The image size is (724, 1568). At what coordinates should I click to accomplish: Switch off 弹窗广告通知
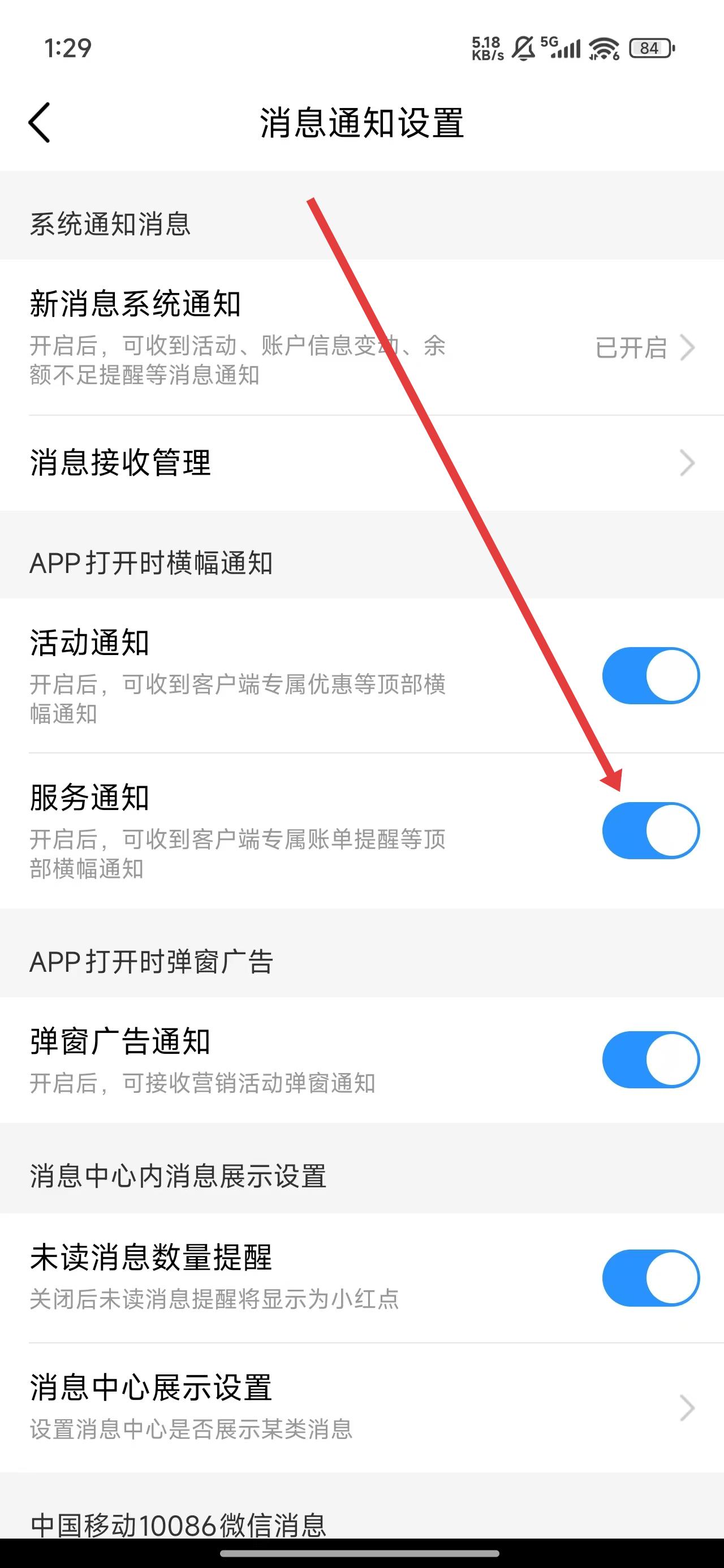(650, 1059)
